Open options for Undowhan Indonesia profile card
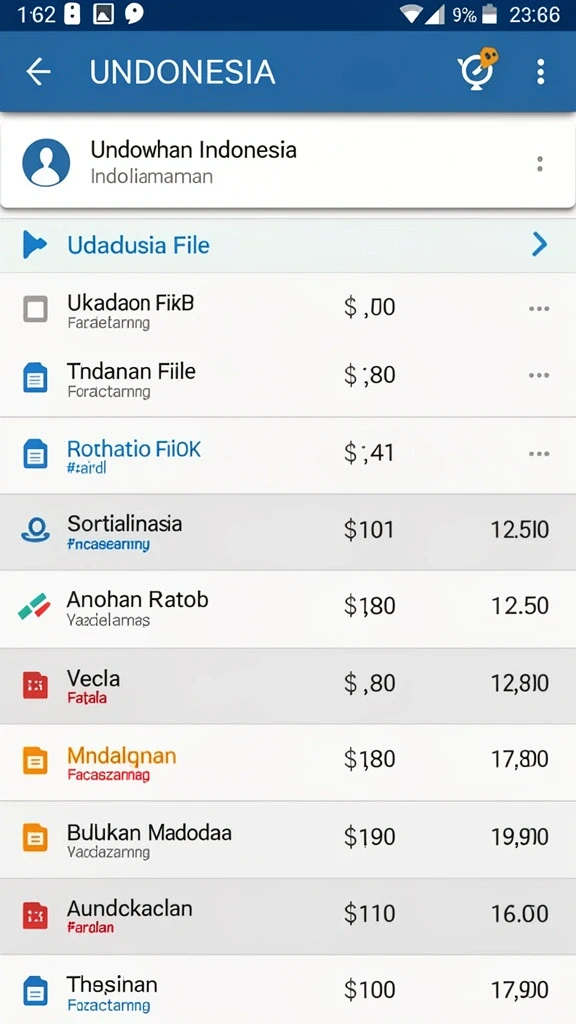The width and height of the screenshot is (576, 1024). [539, 163]
